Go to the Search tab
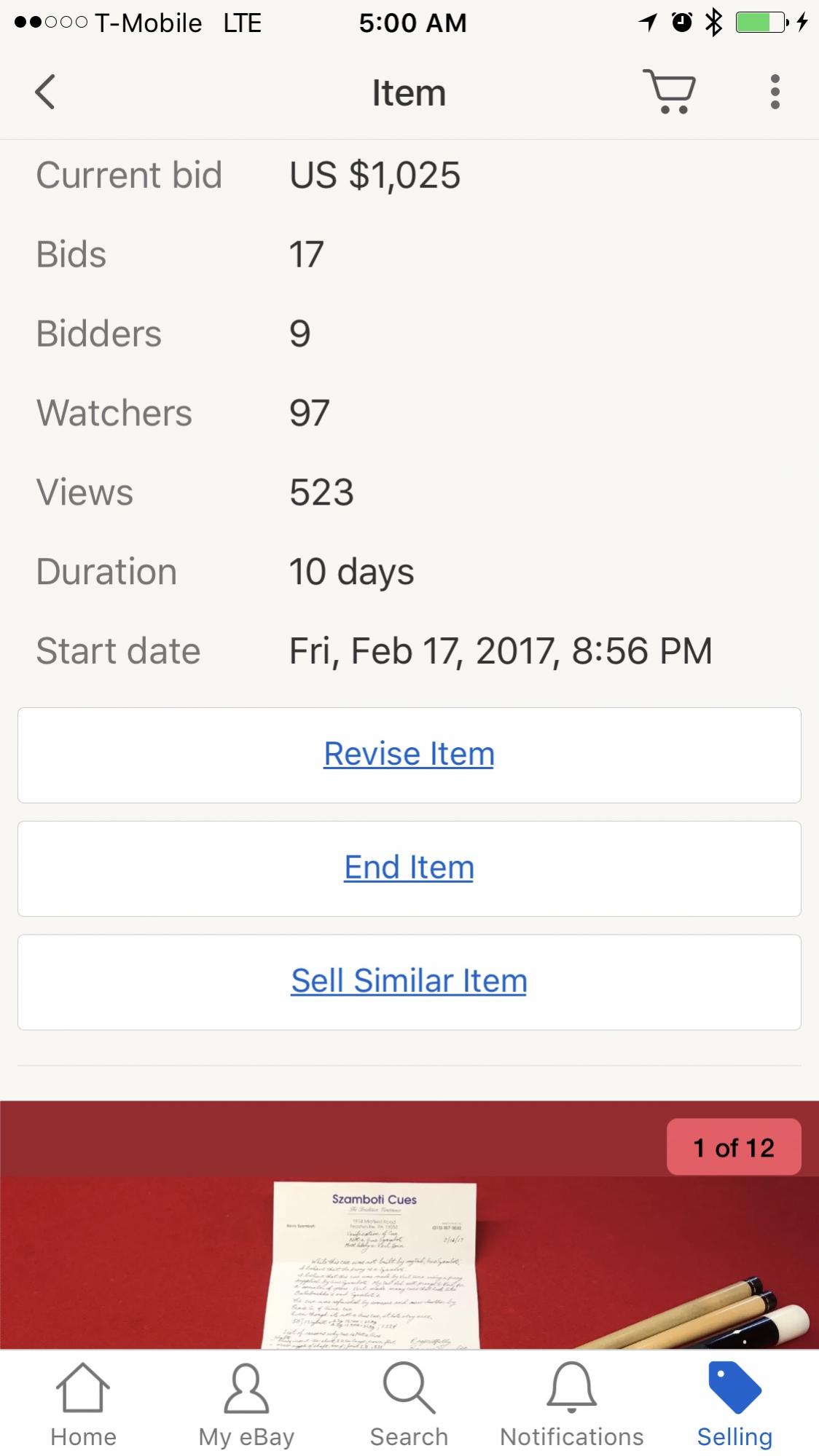819x1456 pixels. [x=409, y=1406]
